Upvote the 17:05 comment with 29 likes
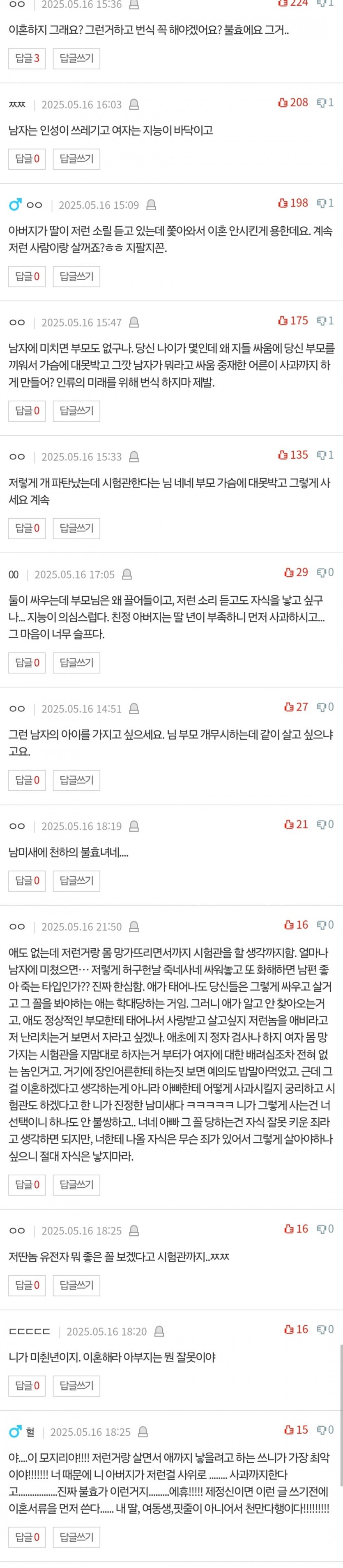Viewport: 343px width, 1568px height. point(296,572)
